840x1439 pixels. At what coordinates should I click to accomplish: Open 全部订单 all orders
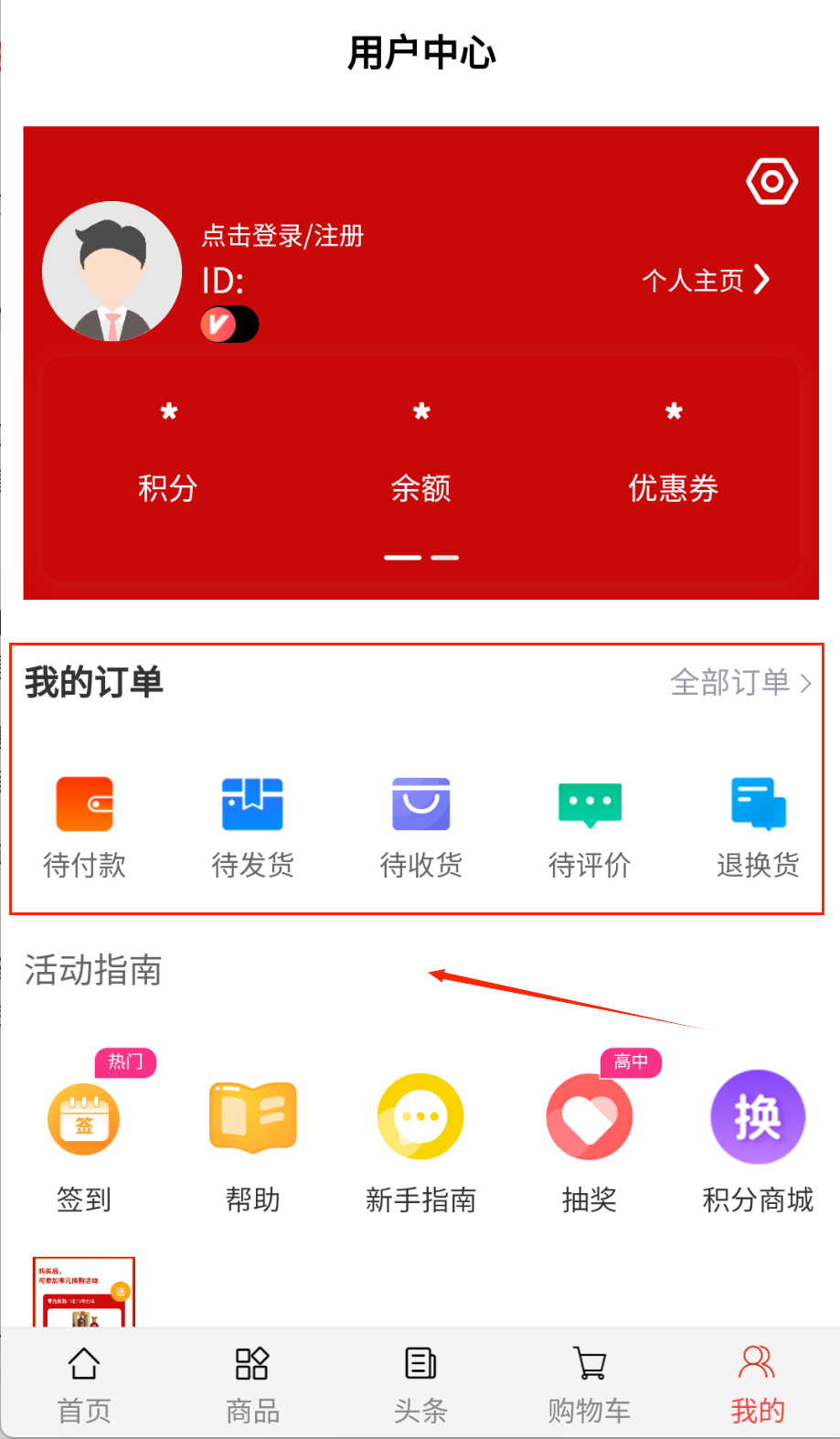(x=739, y=682)
